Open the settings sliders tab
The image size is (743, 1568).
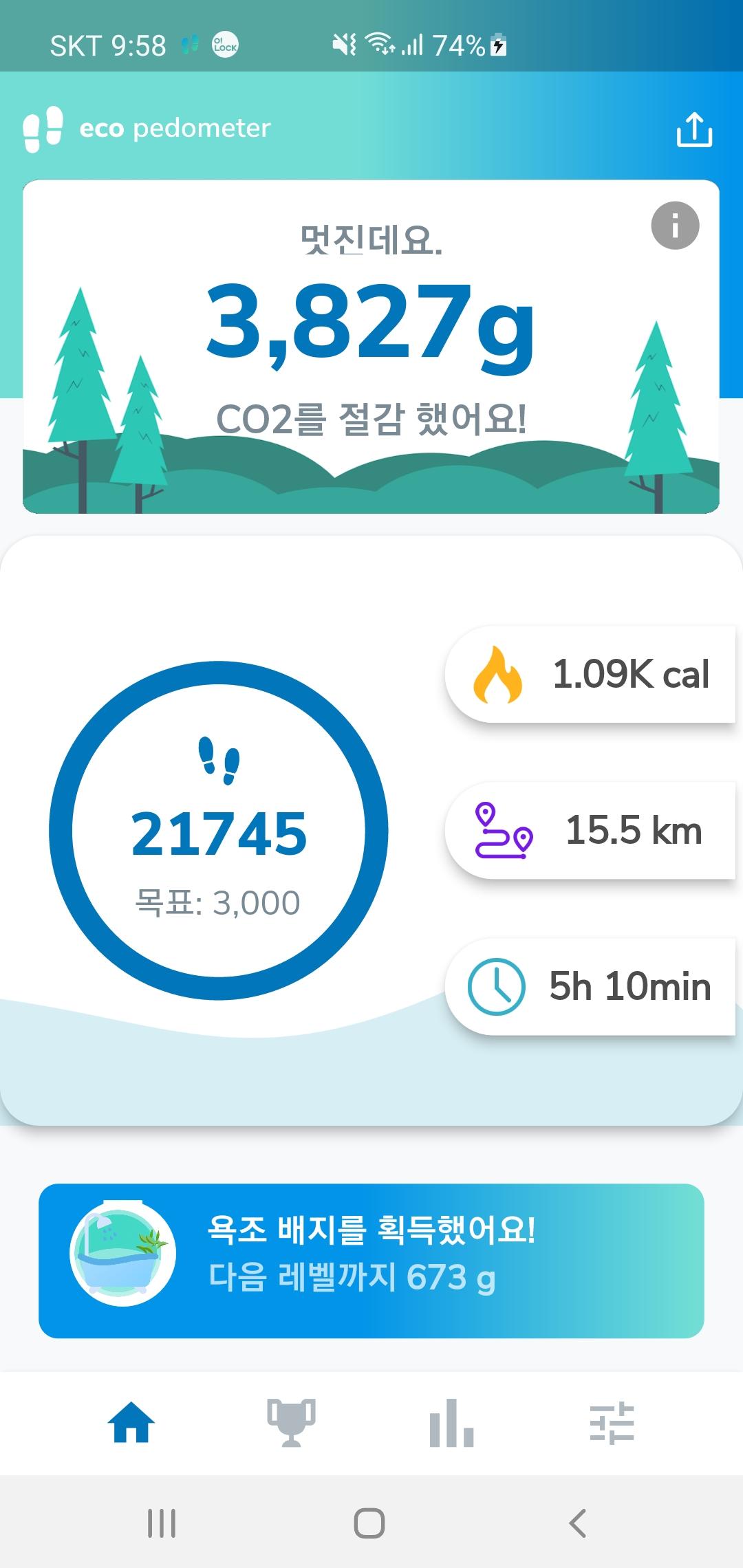click(612, 1423)
